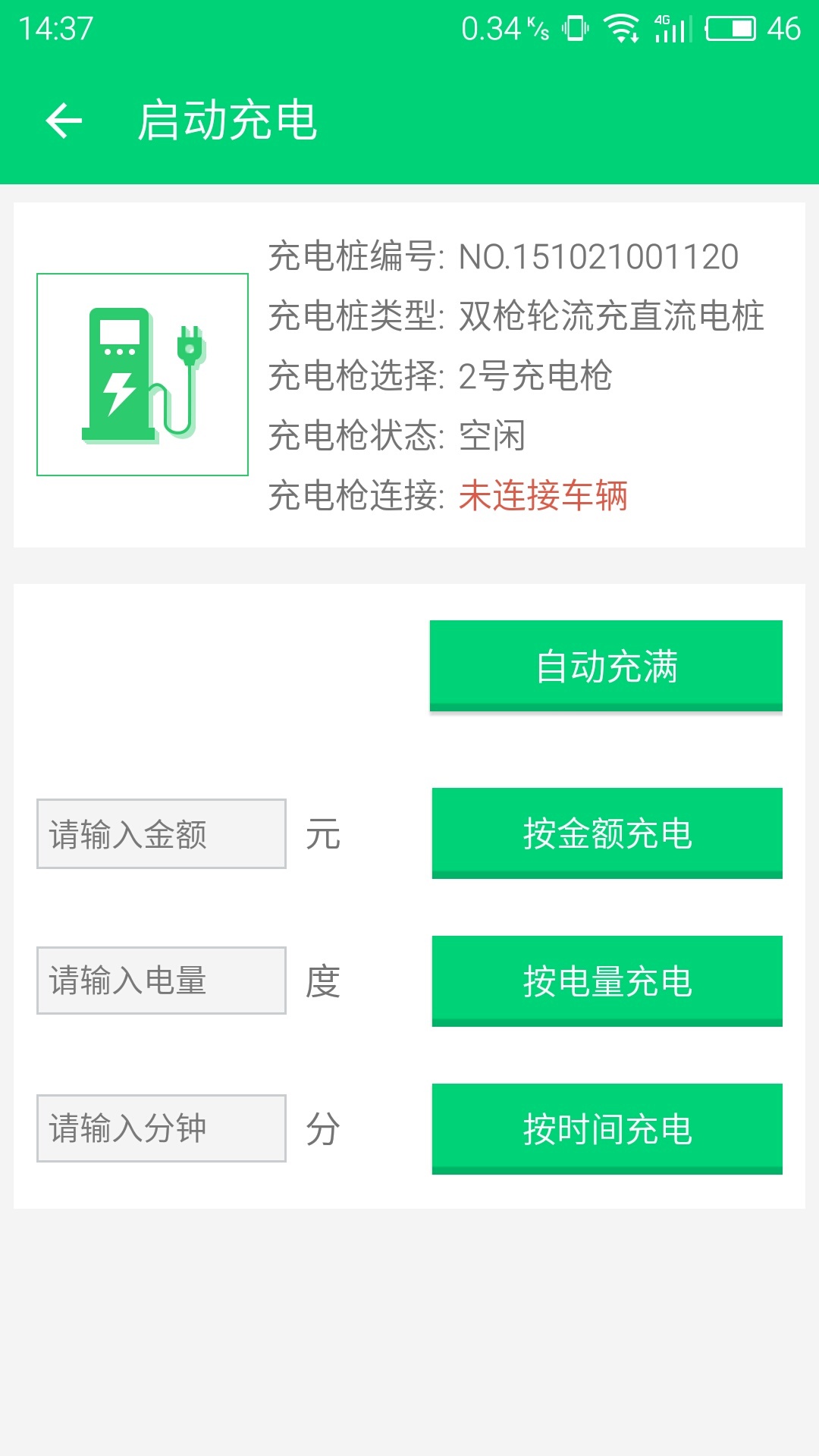
Task: Start charging with 按电量充电
Action: [607, 981]
